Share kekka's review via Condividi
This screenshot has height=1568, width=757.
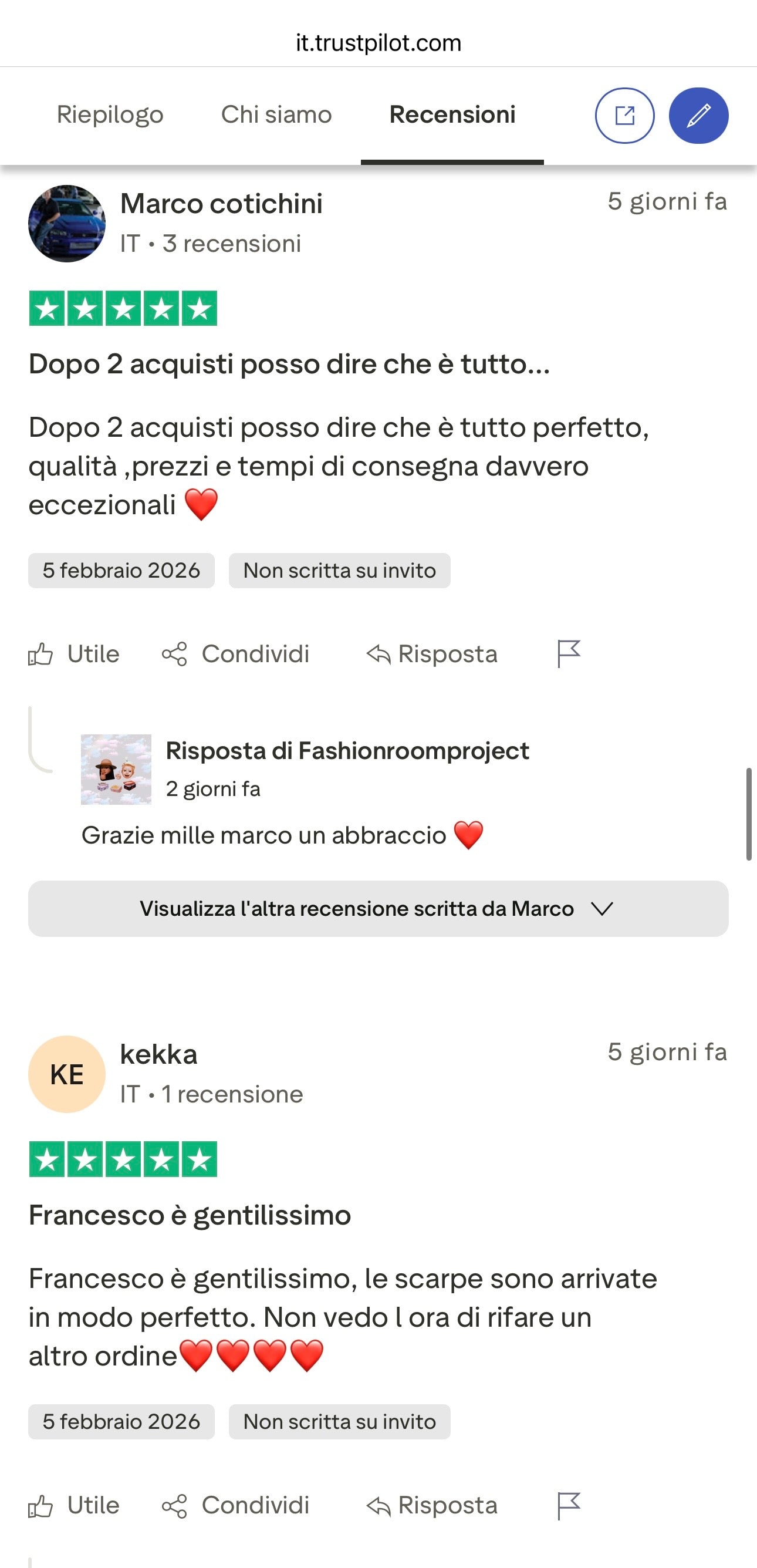tap(236, 1505)
